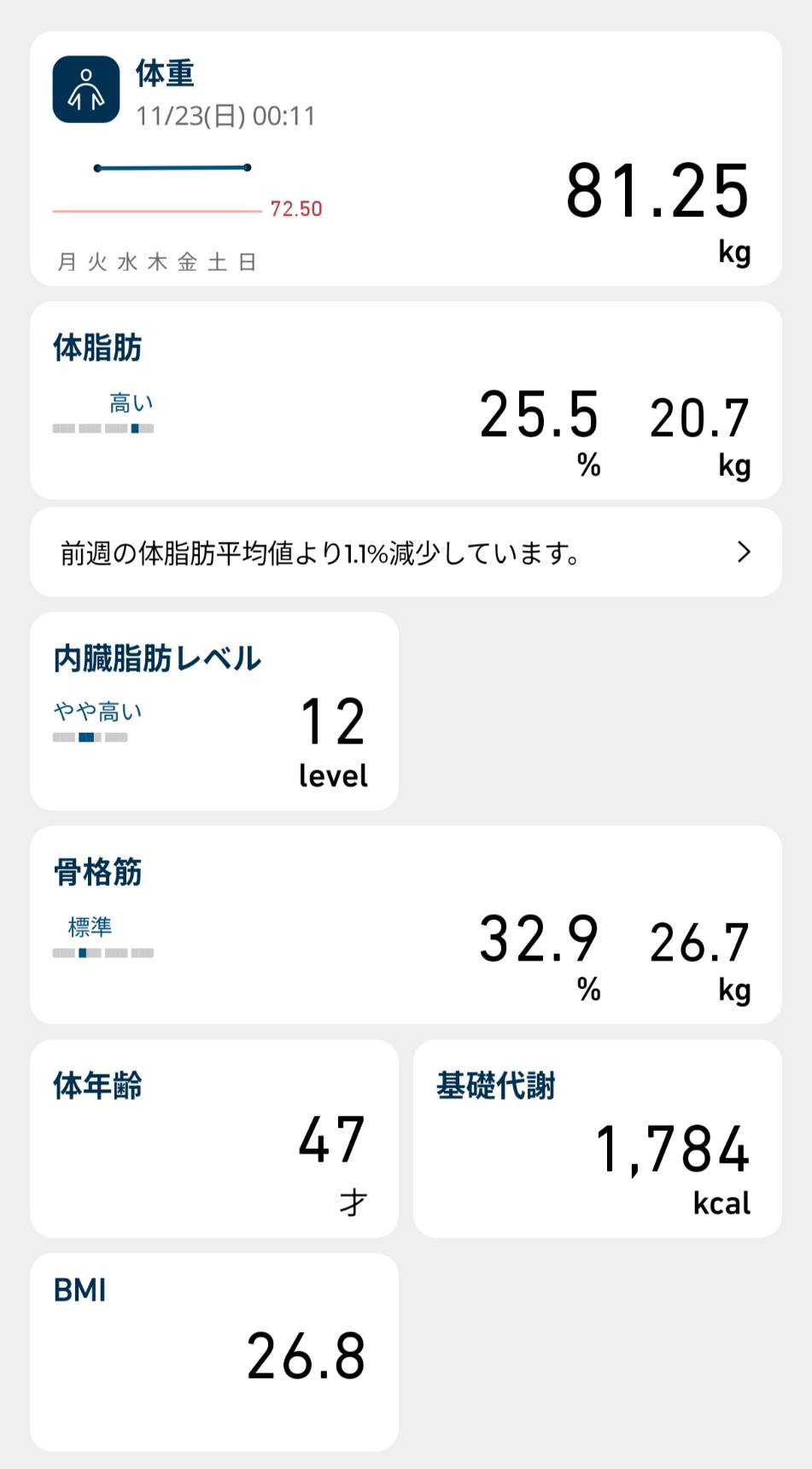
Task: Open the 基礎代謝 basal metabolism card
Action: (x=597, y=1138)
